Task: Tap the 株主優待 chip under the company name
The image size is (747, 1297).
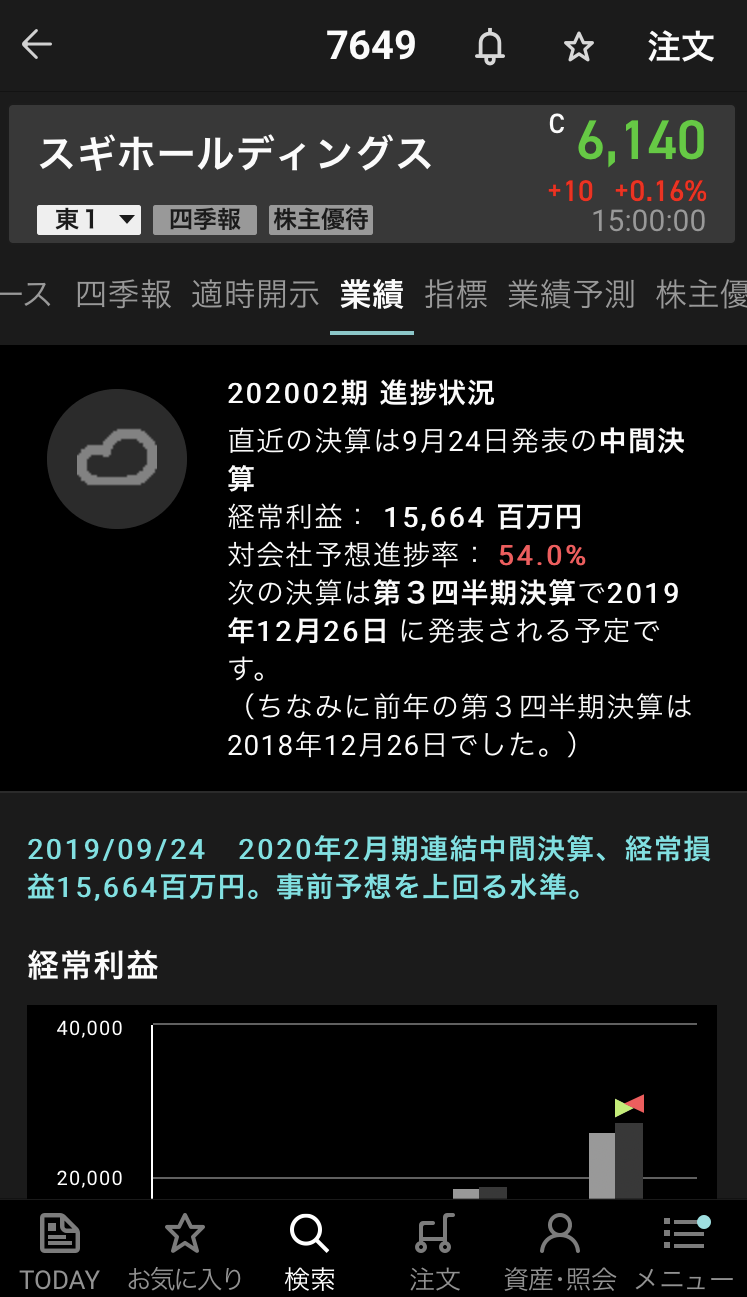Action: pyautogui.click(x=321, y=220)
